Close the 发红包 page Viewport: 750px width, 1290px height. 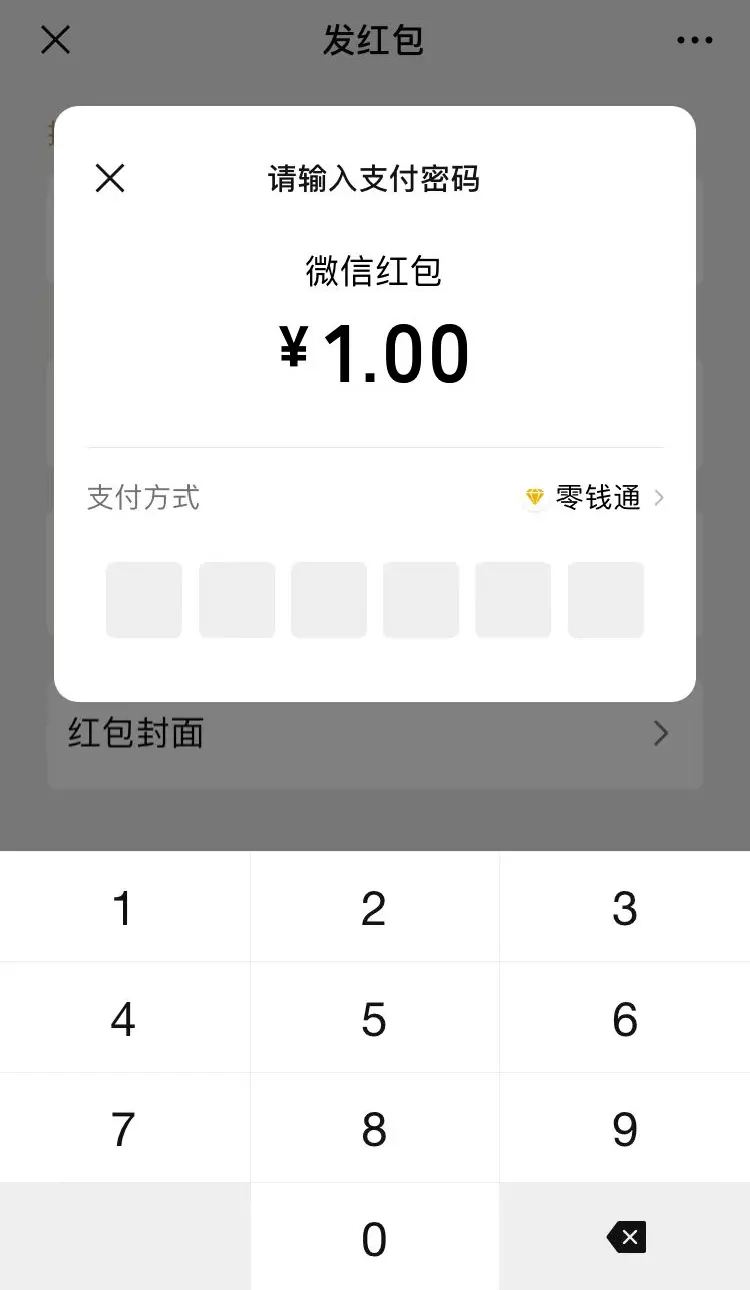pyautogui.click(x=55, y=40)
